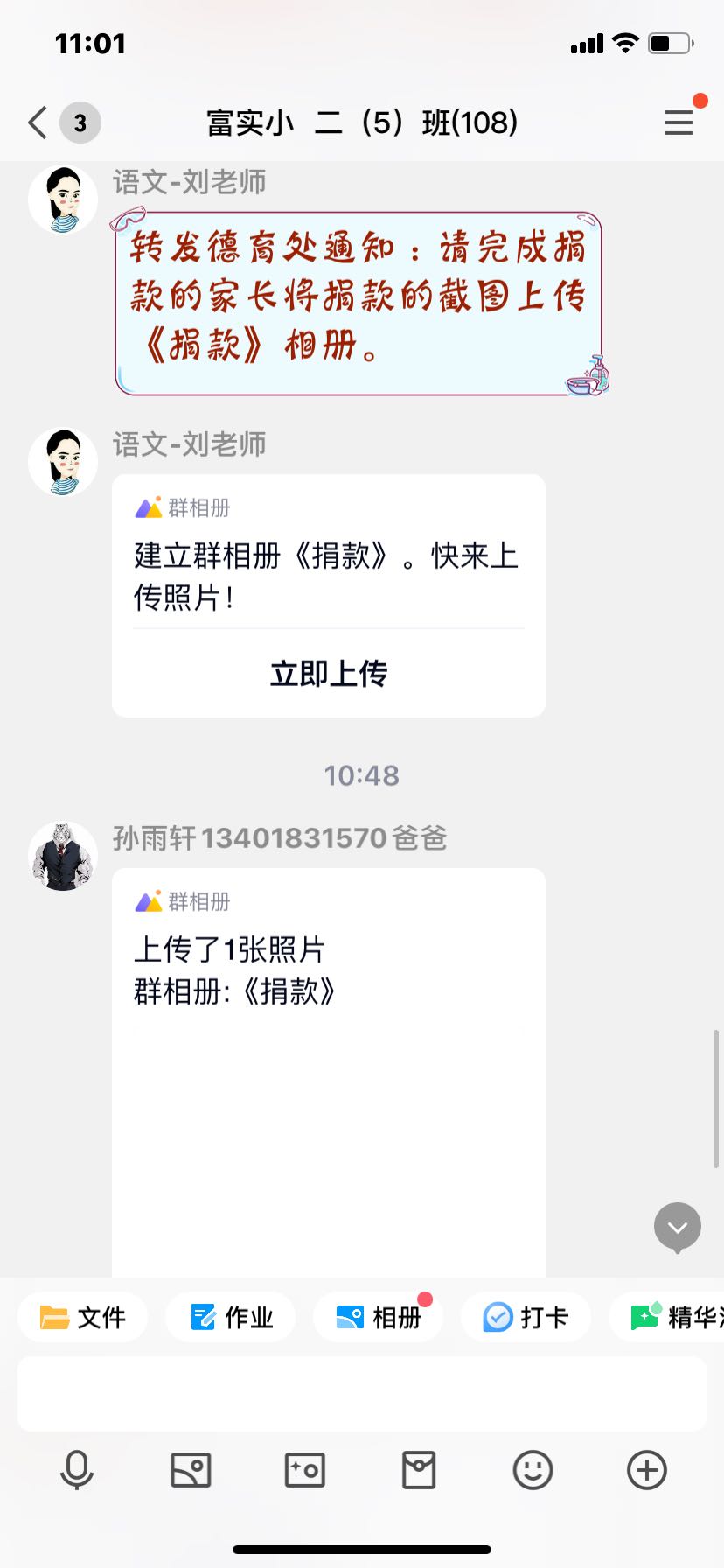The width and height of the screenshot is (724, 1568).
Task: Open the 相册 shortcut
Action: click(379, 1317)
